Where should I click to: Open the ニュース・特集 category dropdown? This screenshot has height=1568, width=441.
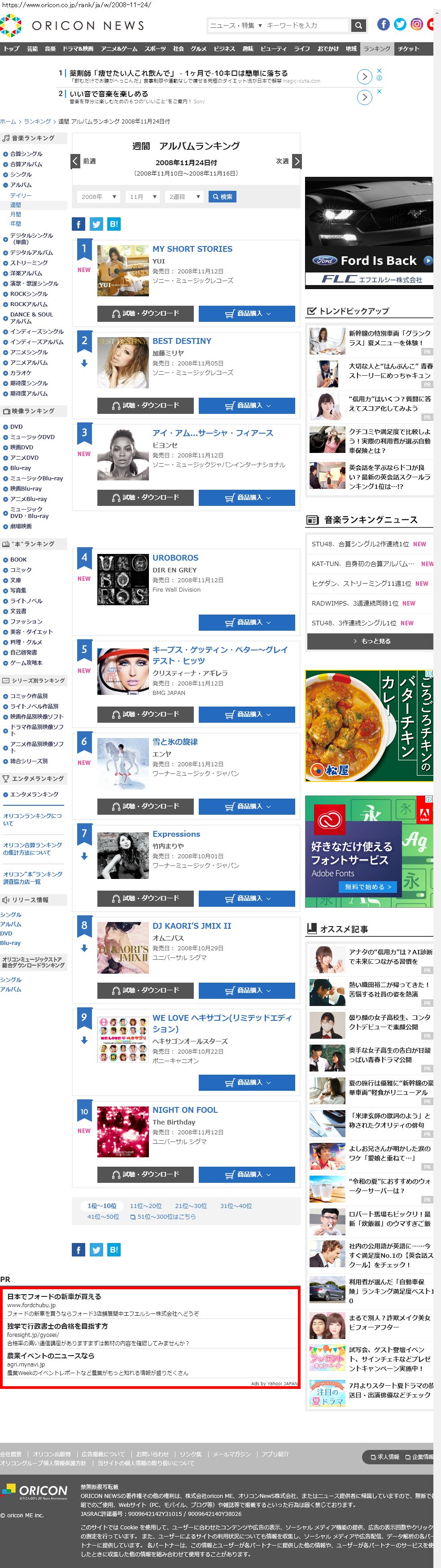(236, 26)
